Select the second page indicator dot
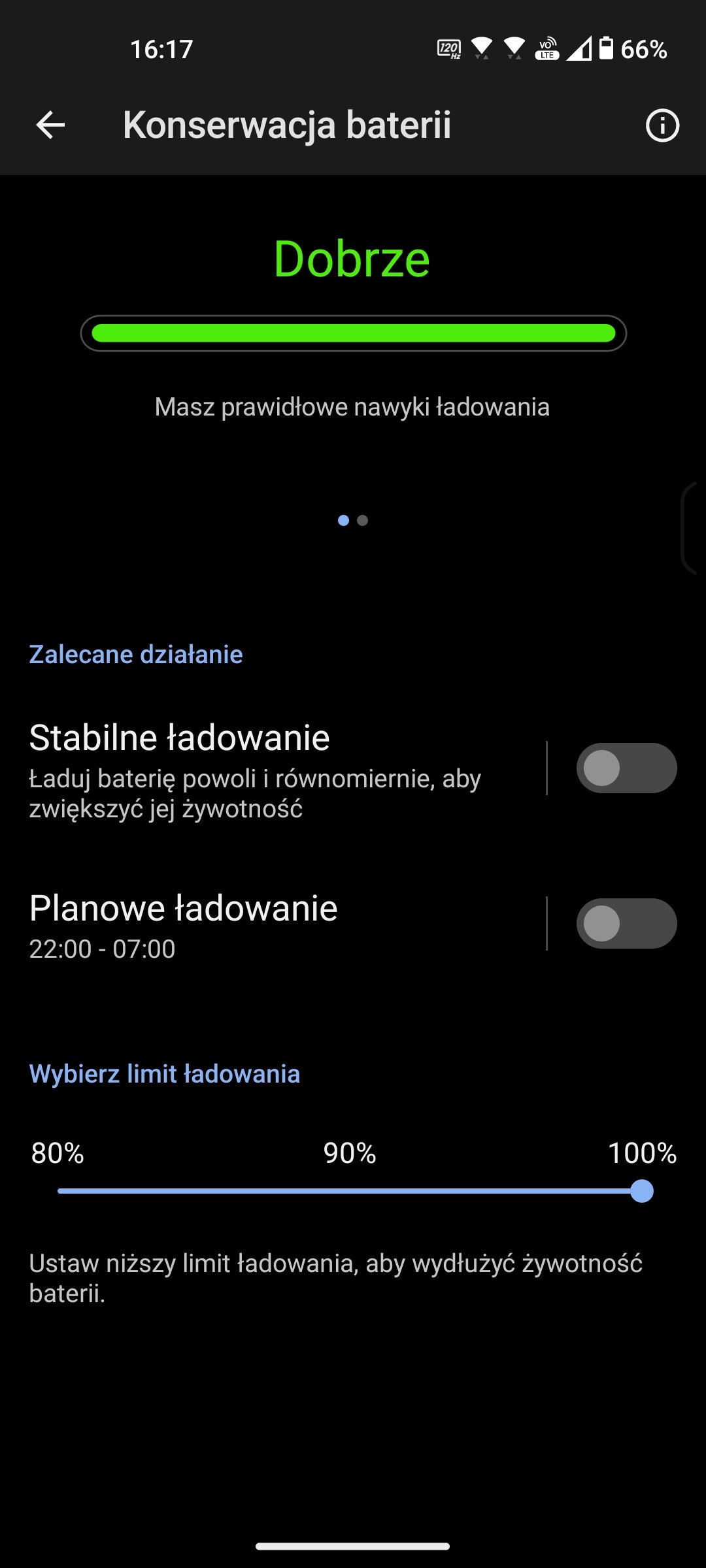The height and width of the screenshot is (1568, 706). click(363, 521)
